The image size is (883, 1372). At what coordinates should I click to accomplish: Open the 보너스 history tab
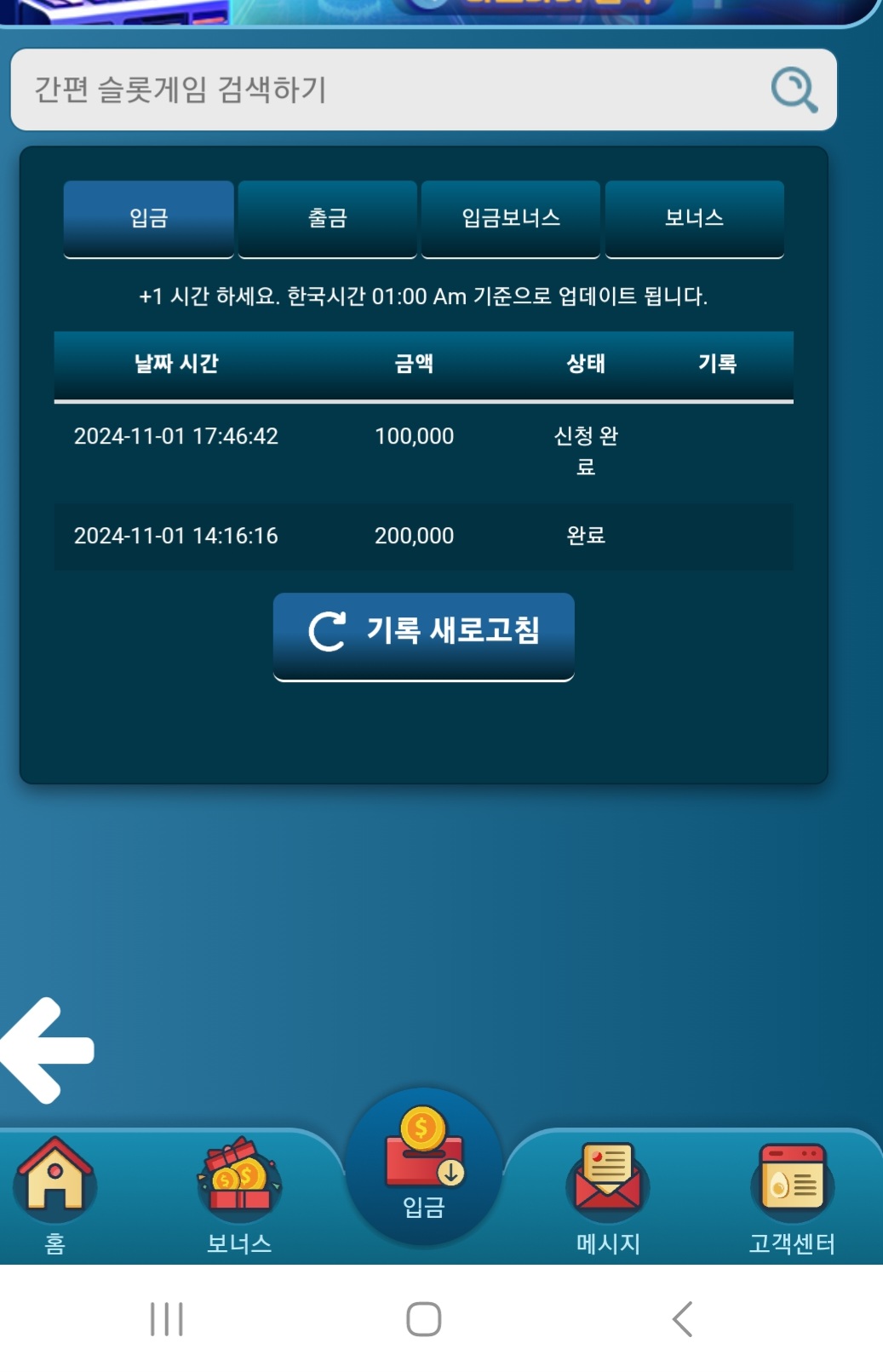(694, 218)
